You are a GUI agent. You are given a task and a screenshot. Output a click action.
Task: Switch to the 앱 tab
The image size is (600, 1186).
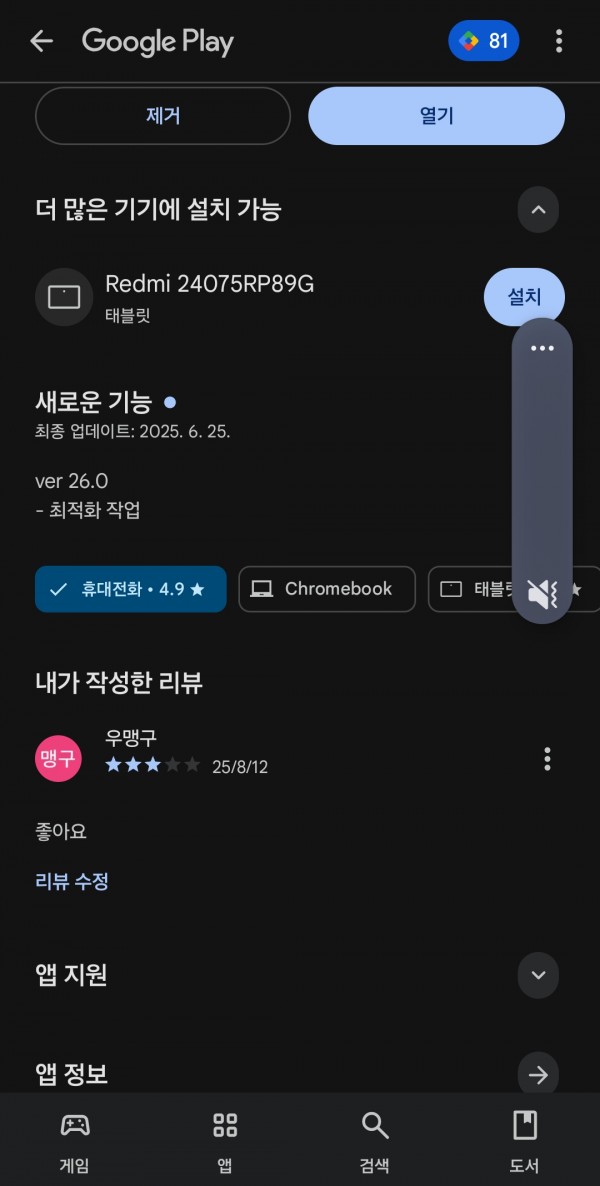[x=225, y=1141]
